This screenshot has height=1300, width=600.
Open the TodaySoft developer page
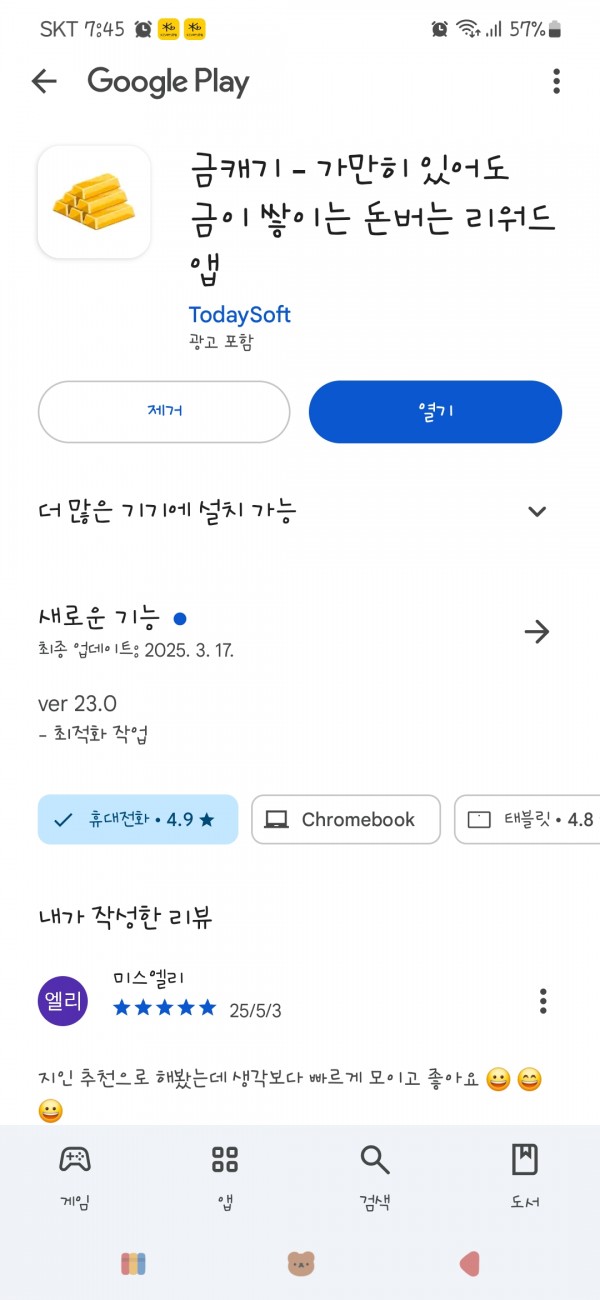(240, 315)
